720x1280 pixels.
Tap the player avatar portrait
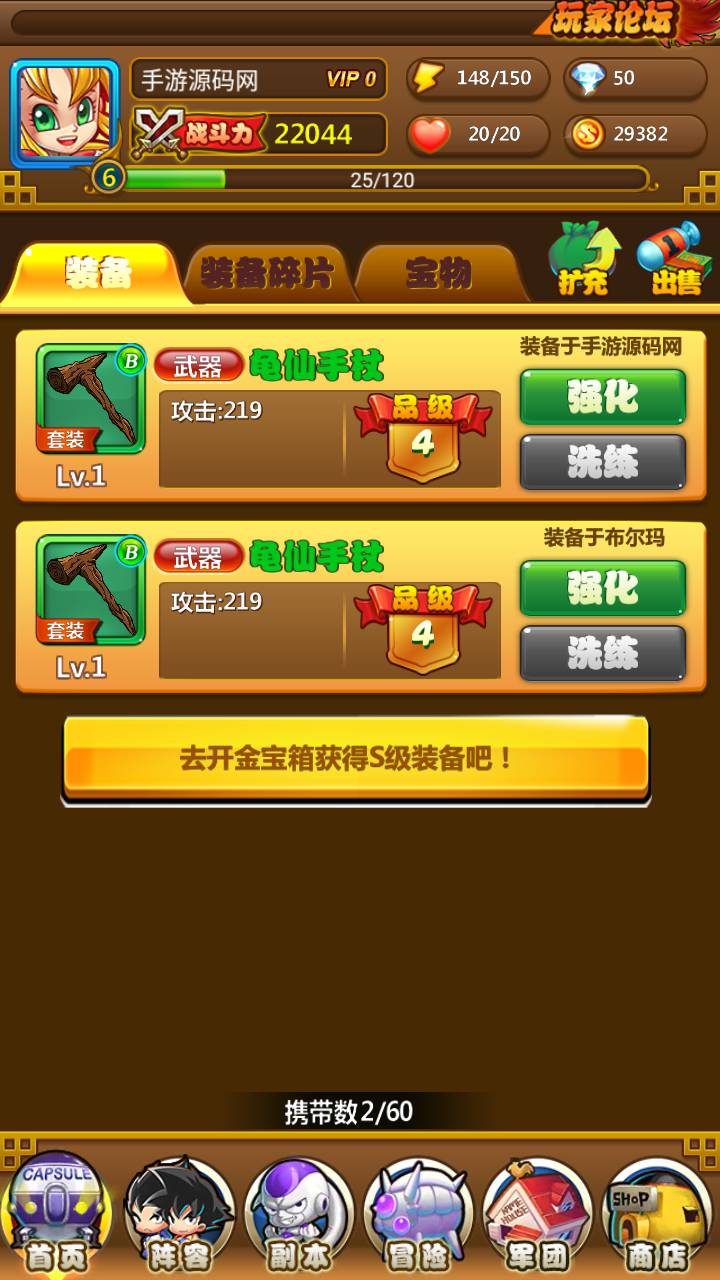tap(65, 113)
